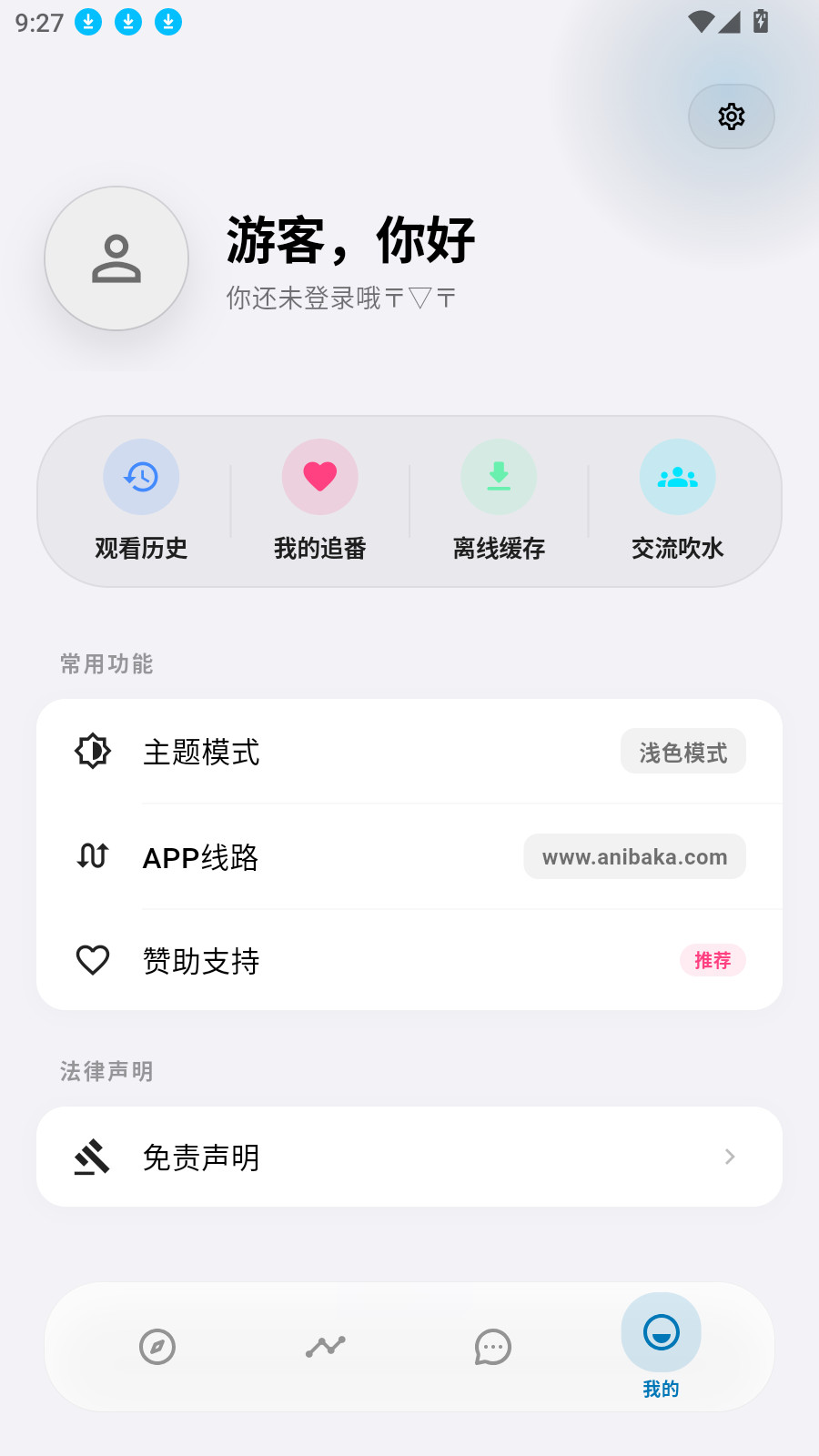819x1456 pixels.
Task: Click the route icon beside APP线路
Action: (x=92, y=855)
